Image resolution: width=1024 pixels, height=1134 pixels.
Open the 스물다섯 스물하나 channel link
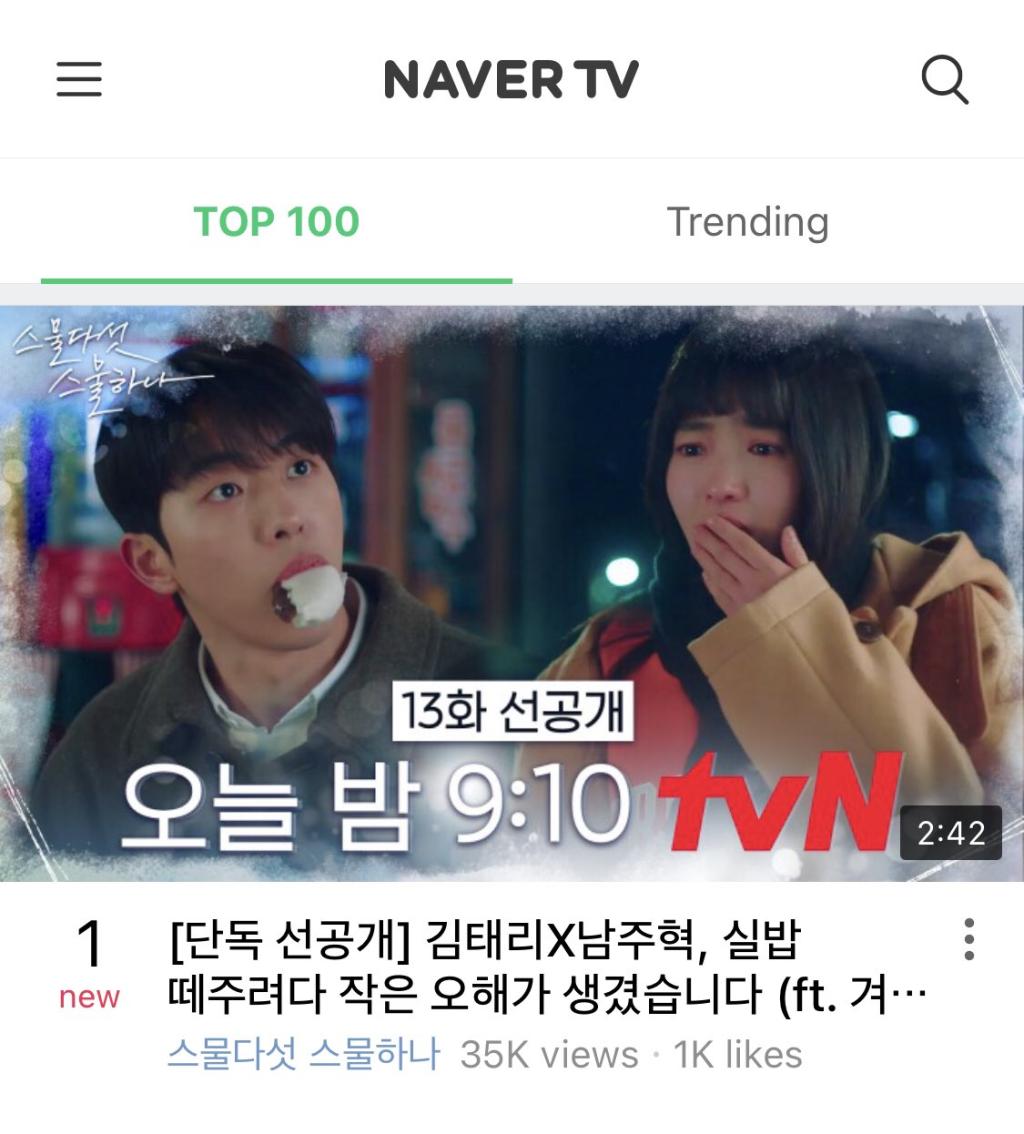303,1054
